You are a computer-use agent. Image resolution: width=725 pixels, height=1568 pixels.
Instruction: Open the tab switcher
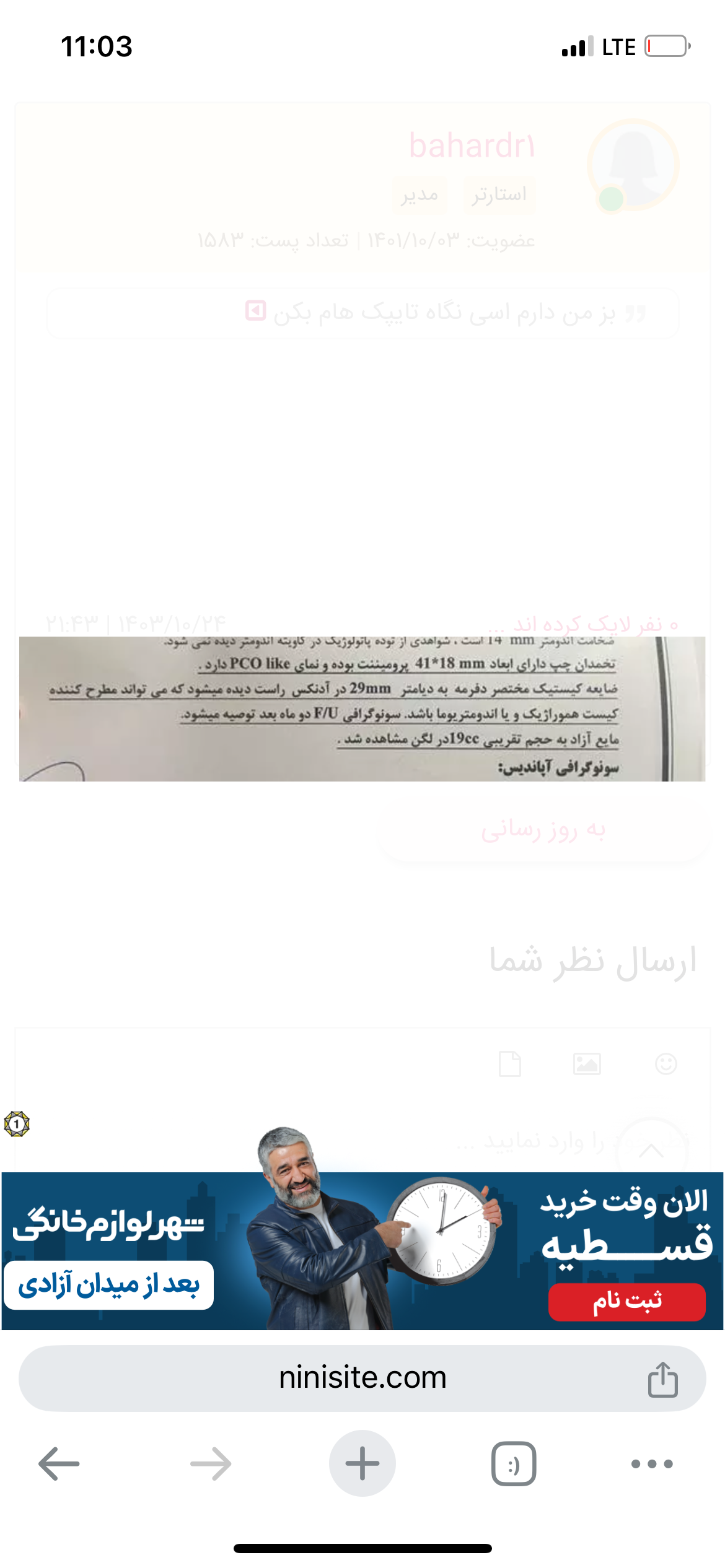513,1464
